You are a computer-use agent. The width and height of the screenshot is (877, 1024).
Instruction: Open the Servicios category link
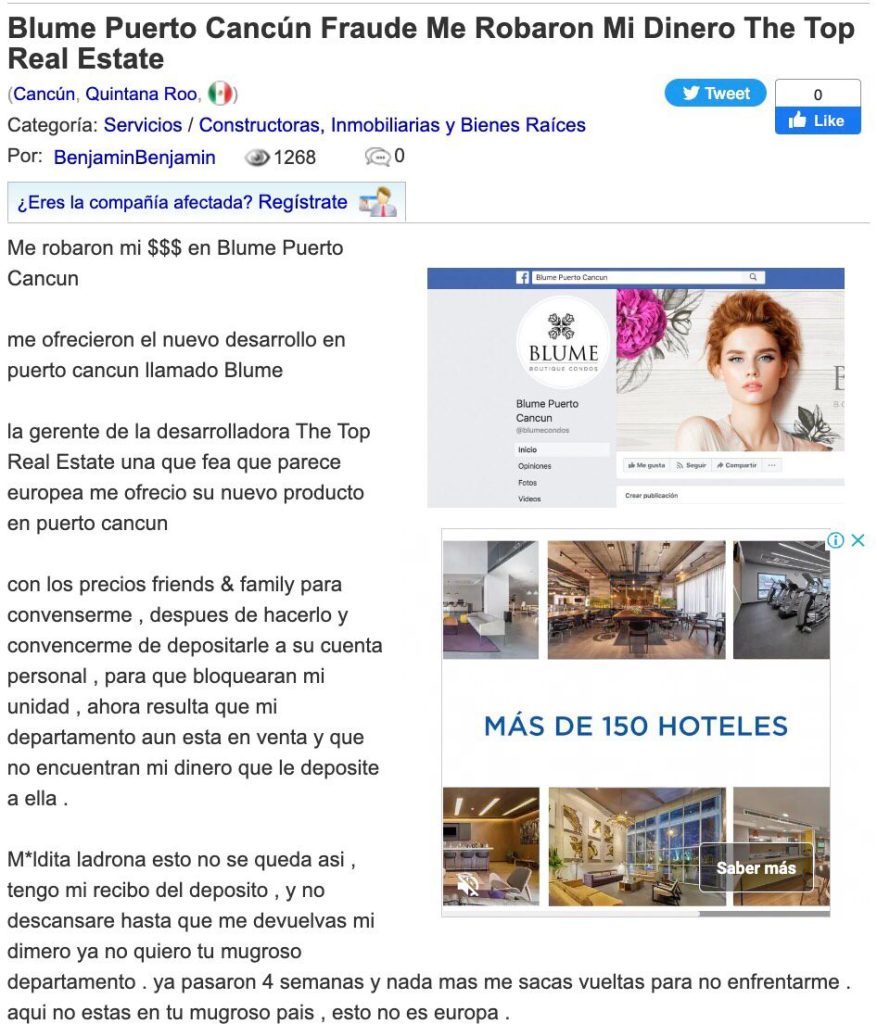click(x=143, y=125)
